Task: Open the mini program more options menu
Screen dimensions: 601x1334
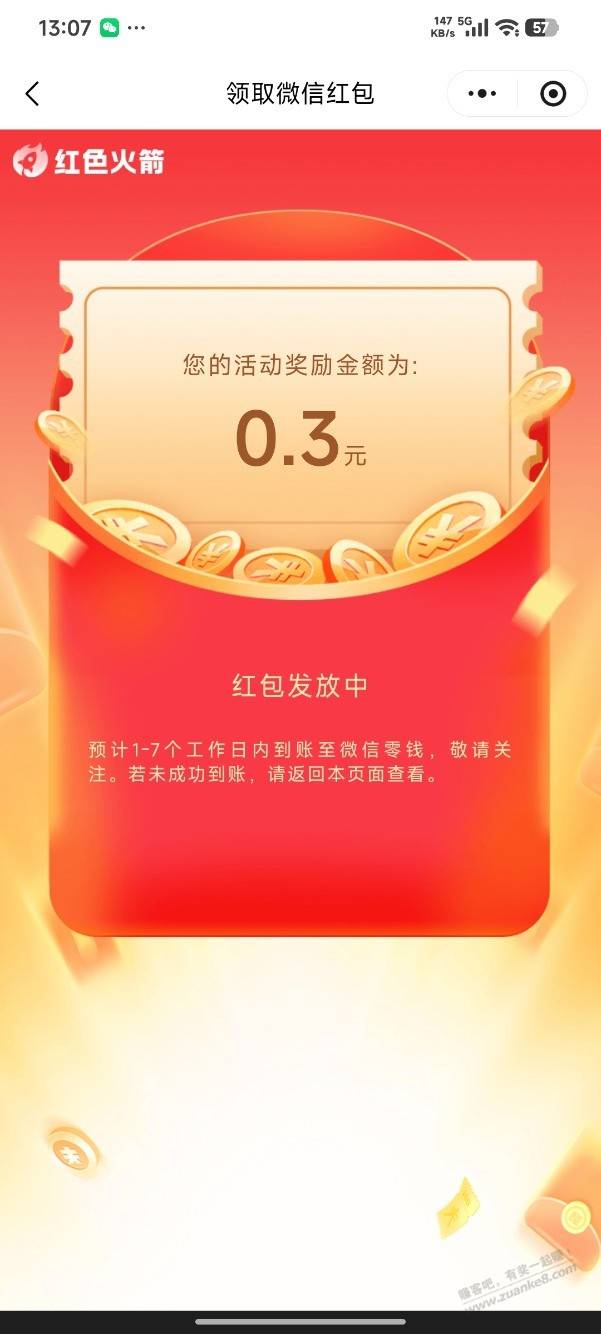Action: pos(482,94)
